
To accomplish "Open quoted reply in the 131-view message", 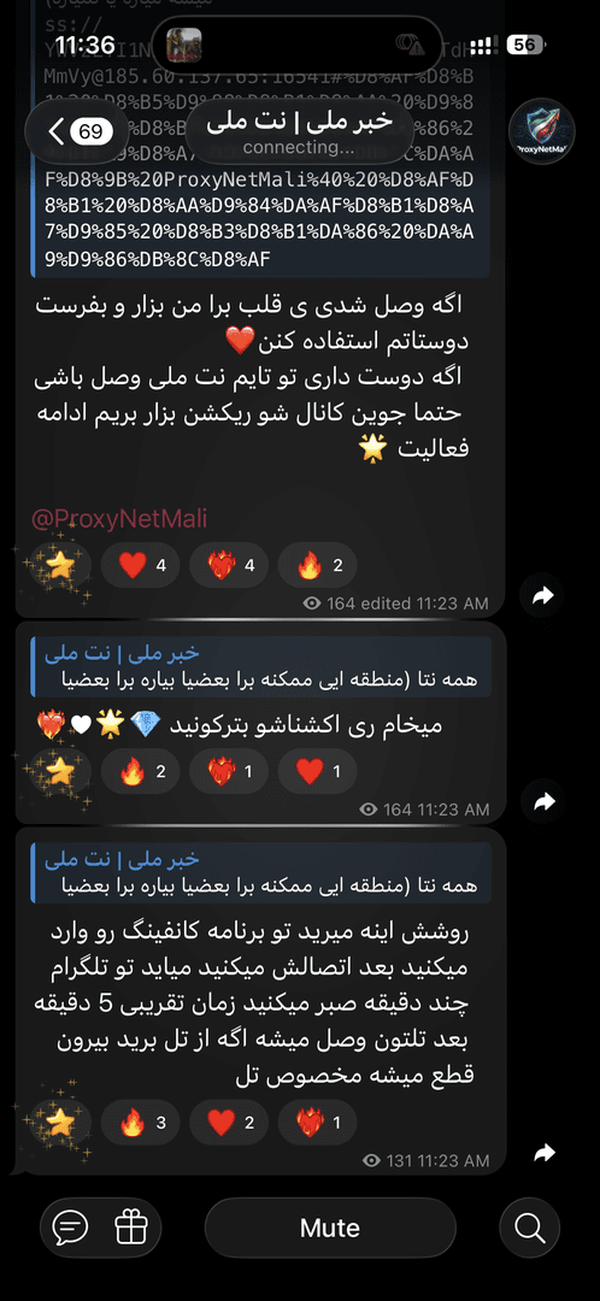I will [x=261, y=872].
